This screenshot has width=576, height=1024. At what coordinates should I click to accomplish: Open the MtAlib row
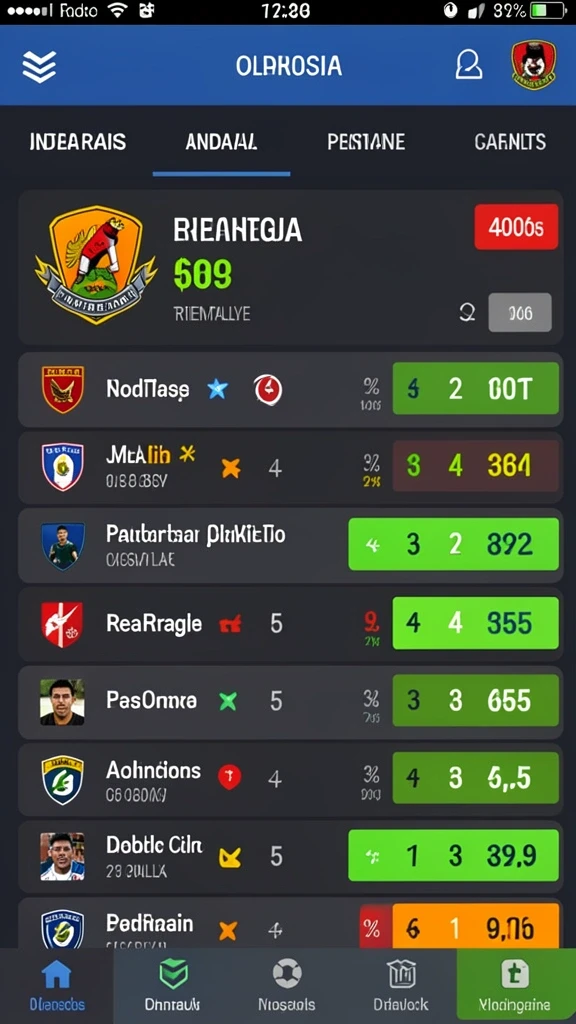(x=291, y=467)
